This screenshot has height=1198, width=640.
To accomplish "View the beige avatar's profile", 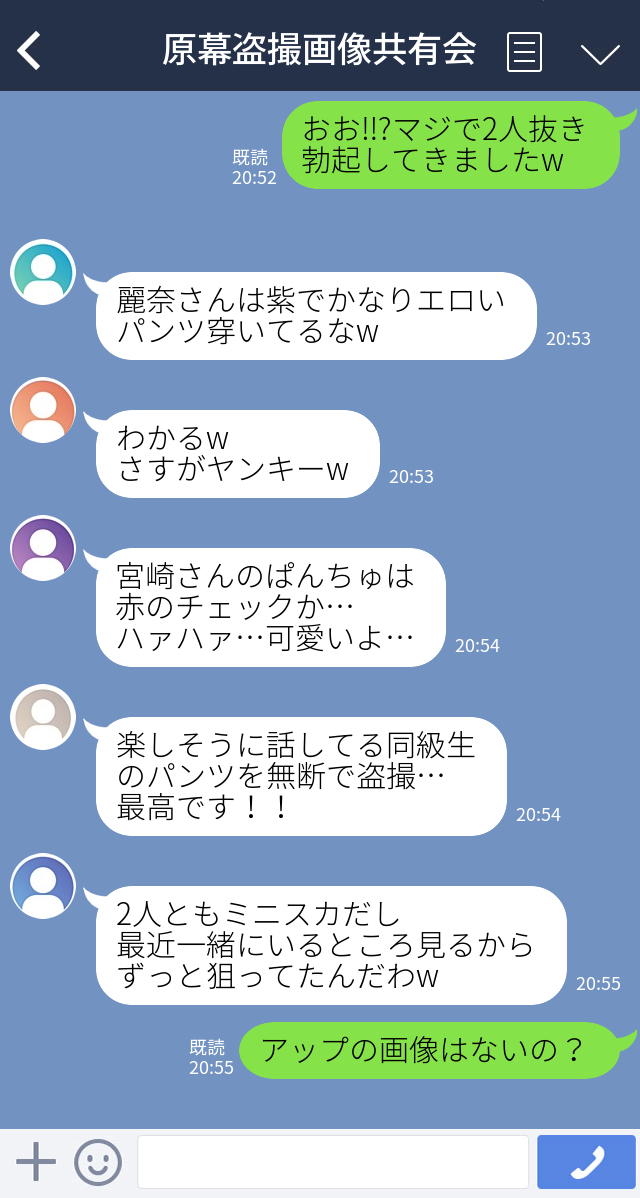I will point(43,717).
